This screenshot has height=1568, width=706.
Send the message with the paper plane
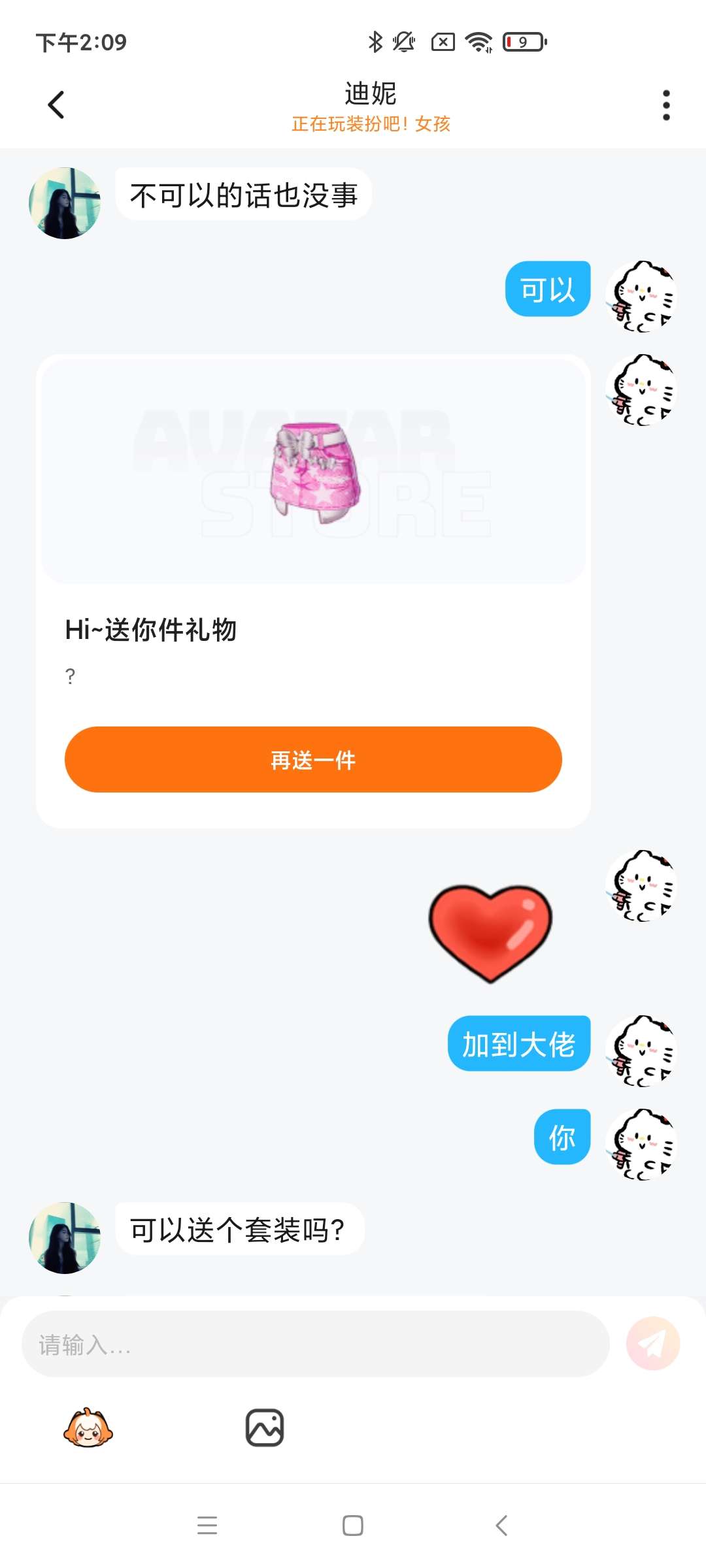[652, 1344]
